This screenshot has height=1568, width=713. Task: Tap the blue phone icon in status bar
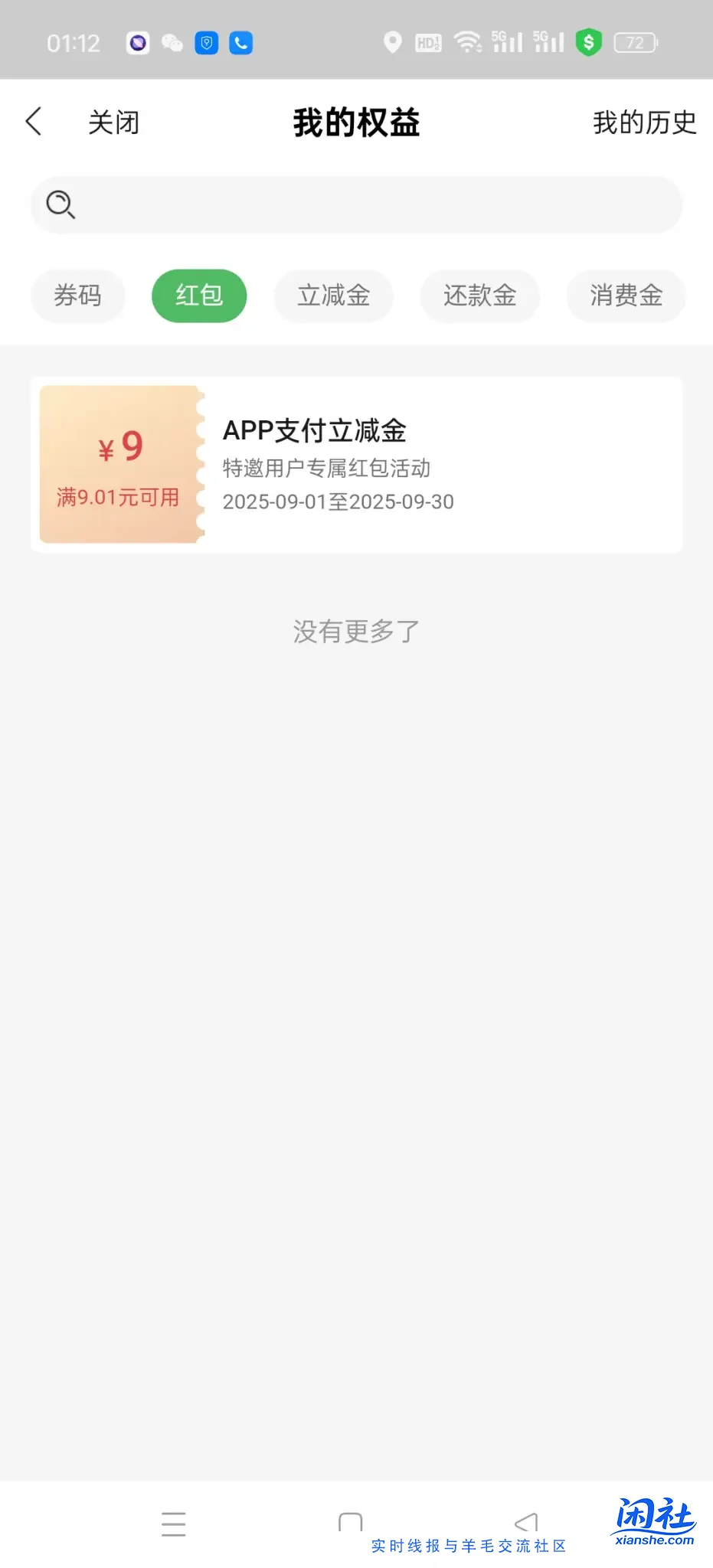[240, 42]
